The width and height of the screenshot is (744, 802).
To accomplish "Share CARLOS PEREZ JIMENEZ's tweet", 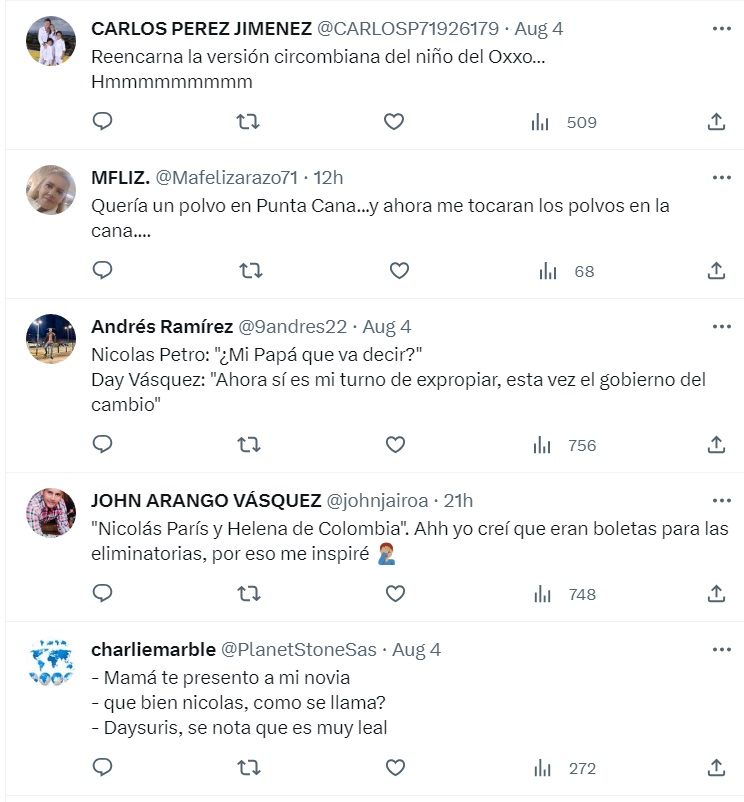I will pyautogui.click(x=716, y=122).
